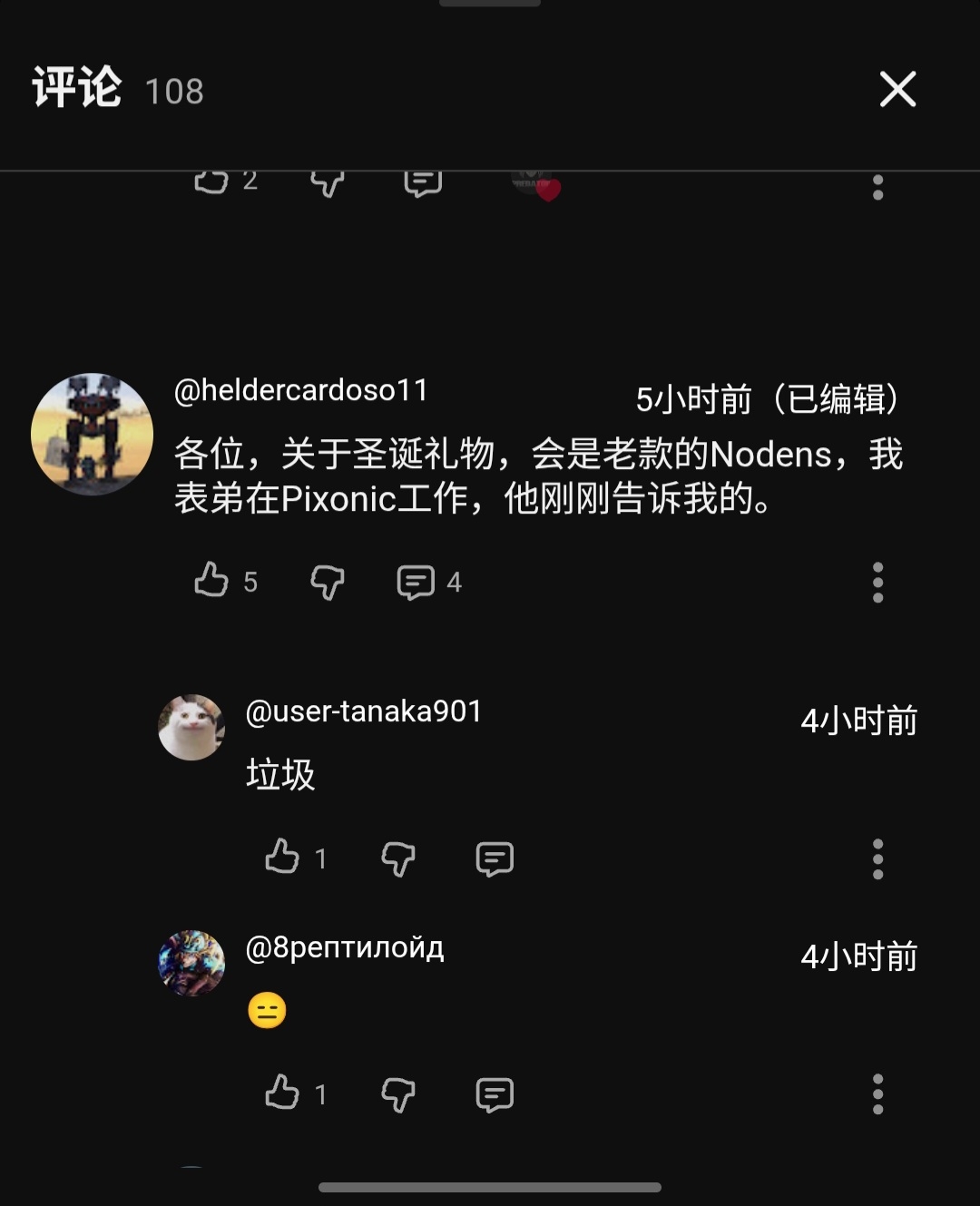Screen dimensions: 980x1206
Task: View @user-tanaka901's profile picture
Action: (191, 727)
